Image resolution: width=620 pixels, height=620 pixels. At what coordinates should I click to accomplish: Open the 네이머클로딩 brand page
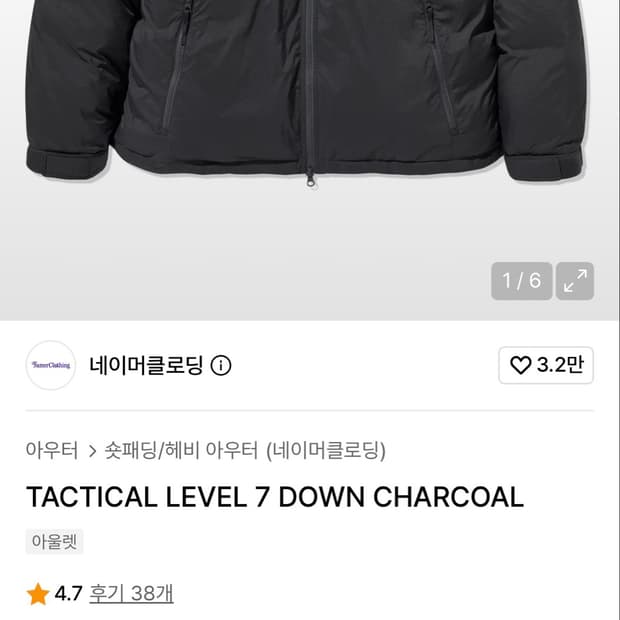[146, 365]
